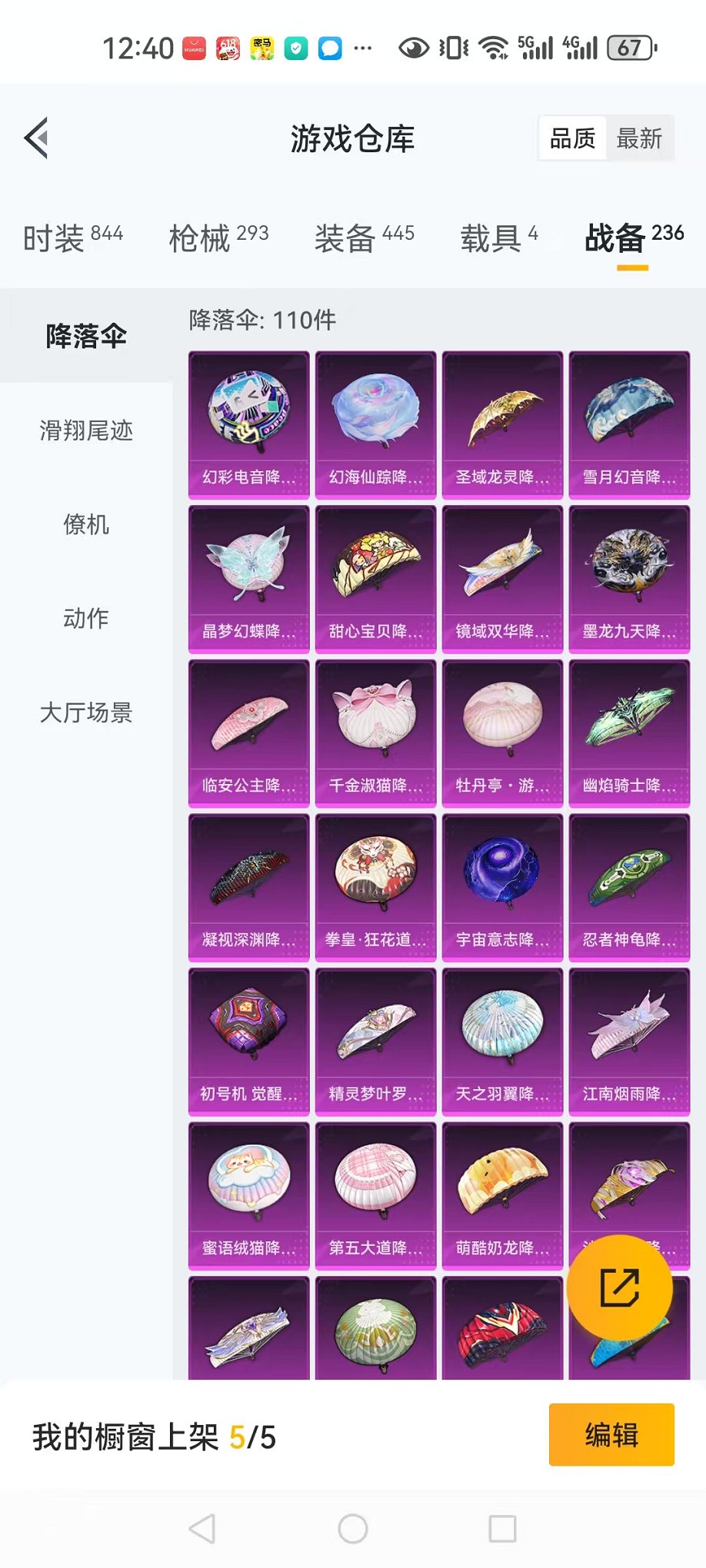Tap the system home button
The width and height of the screenshot is (706, 1568).
[x=353, y=1529]
